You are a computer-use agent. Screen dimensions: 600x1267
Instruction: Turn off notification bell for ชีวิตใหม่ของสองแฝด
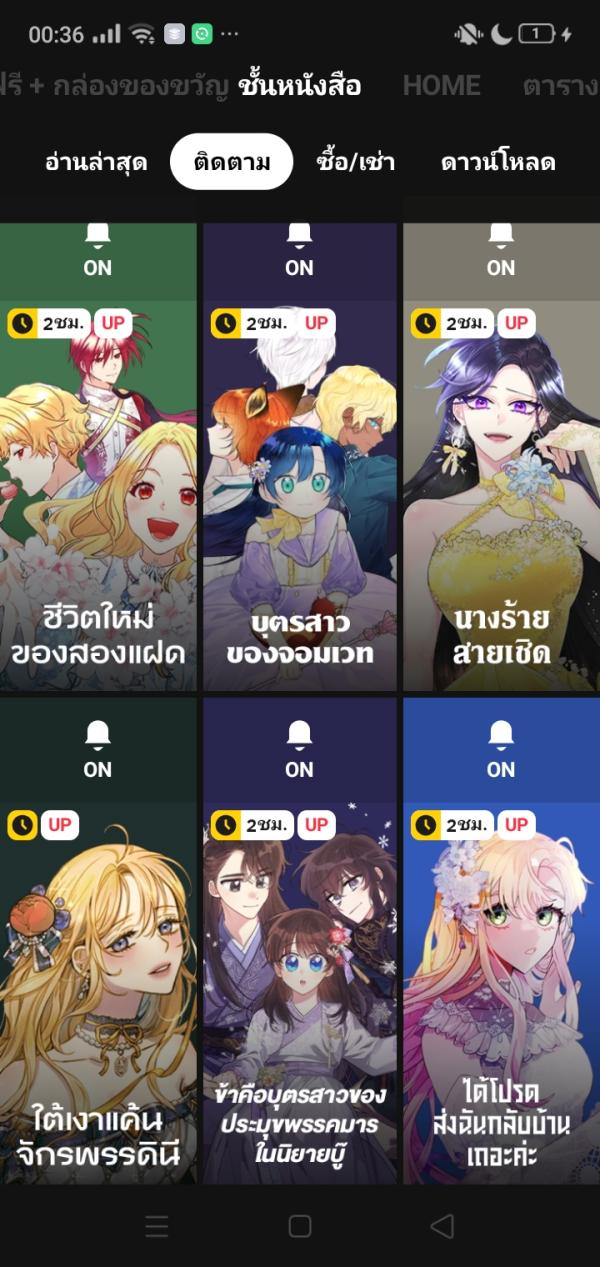[x=98, y=248]
